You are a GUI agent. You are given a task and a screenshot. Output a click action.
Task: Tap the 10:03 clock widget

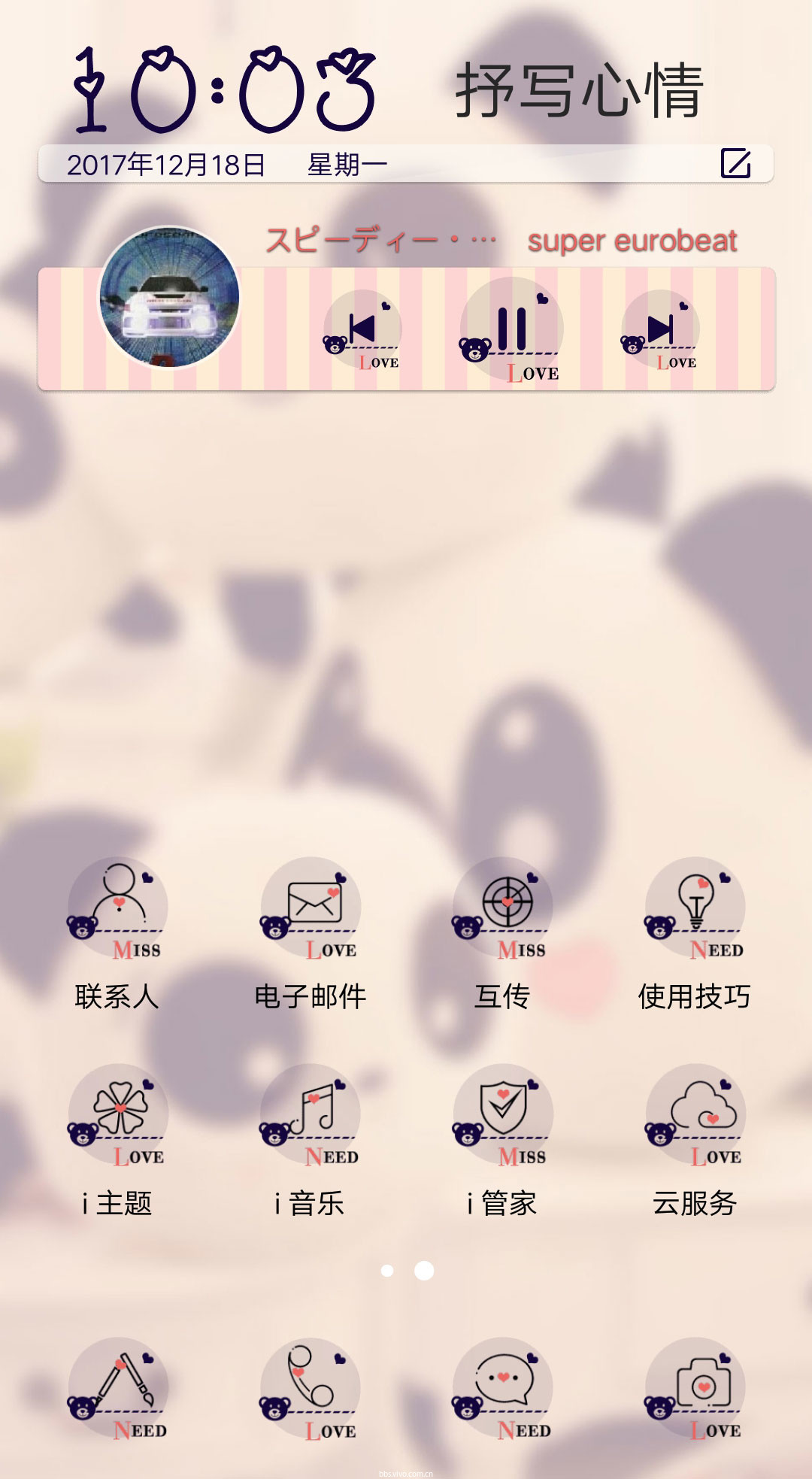pos(226,90)
